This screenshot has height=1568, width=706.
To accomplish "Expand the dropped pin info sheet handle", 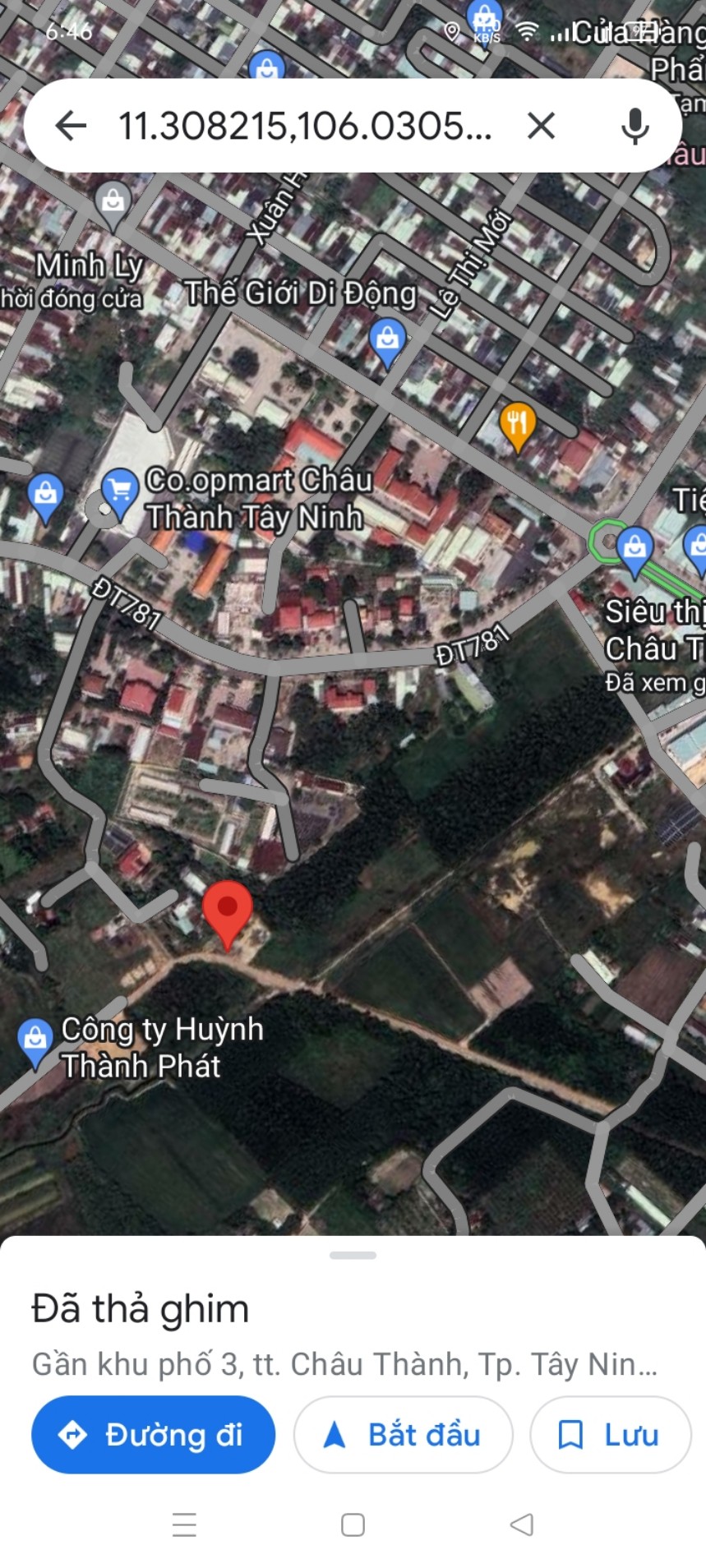I will pyautogui.click(x=353, y=1255).
